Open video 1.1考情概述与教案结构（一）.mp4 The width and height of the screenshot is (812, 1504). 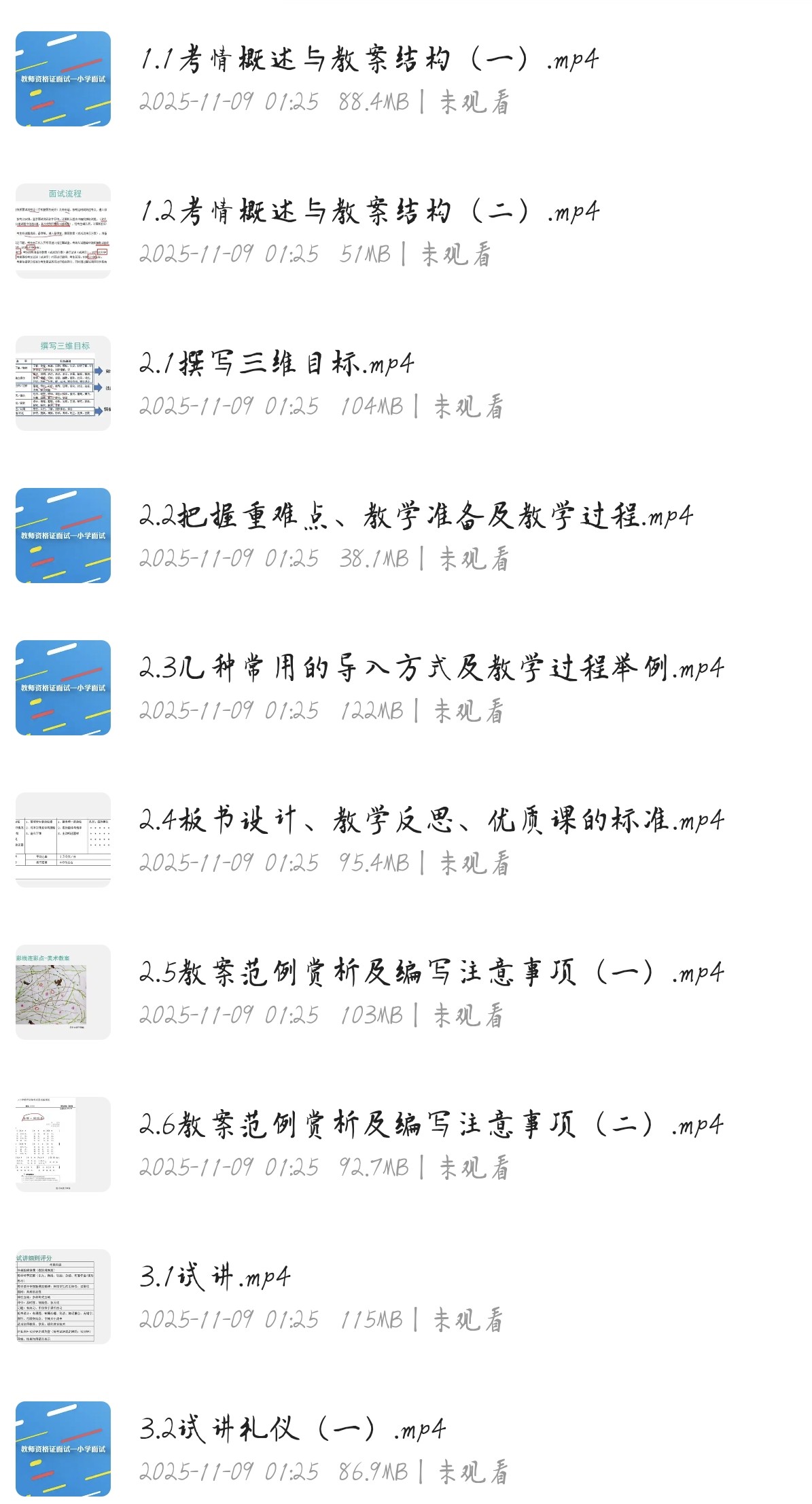[369, 60]
